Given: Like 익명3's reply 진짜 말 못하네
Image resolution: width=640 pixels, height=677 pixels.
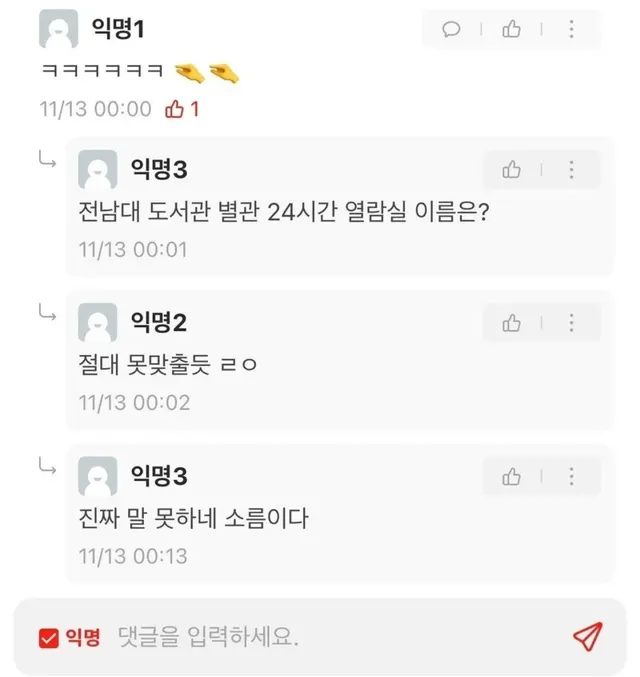Looking at the screenshot, I should click(512, 476).
